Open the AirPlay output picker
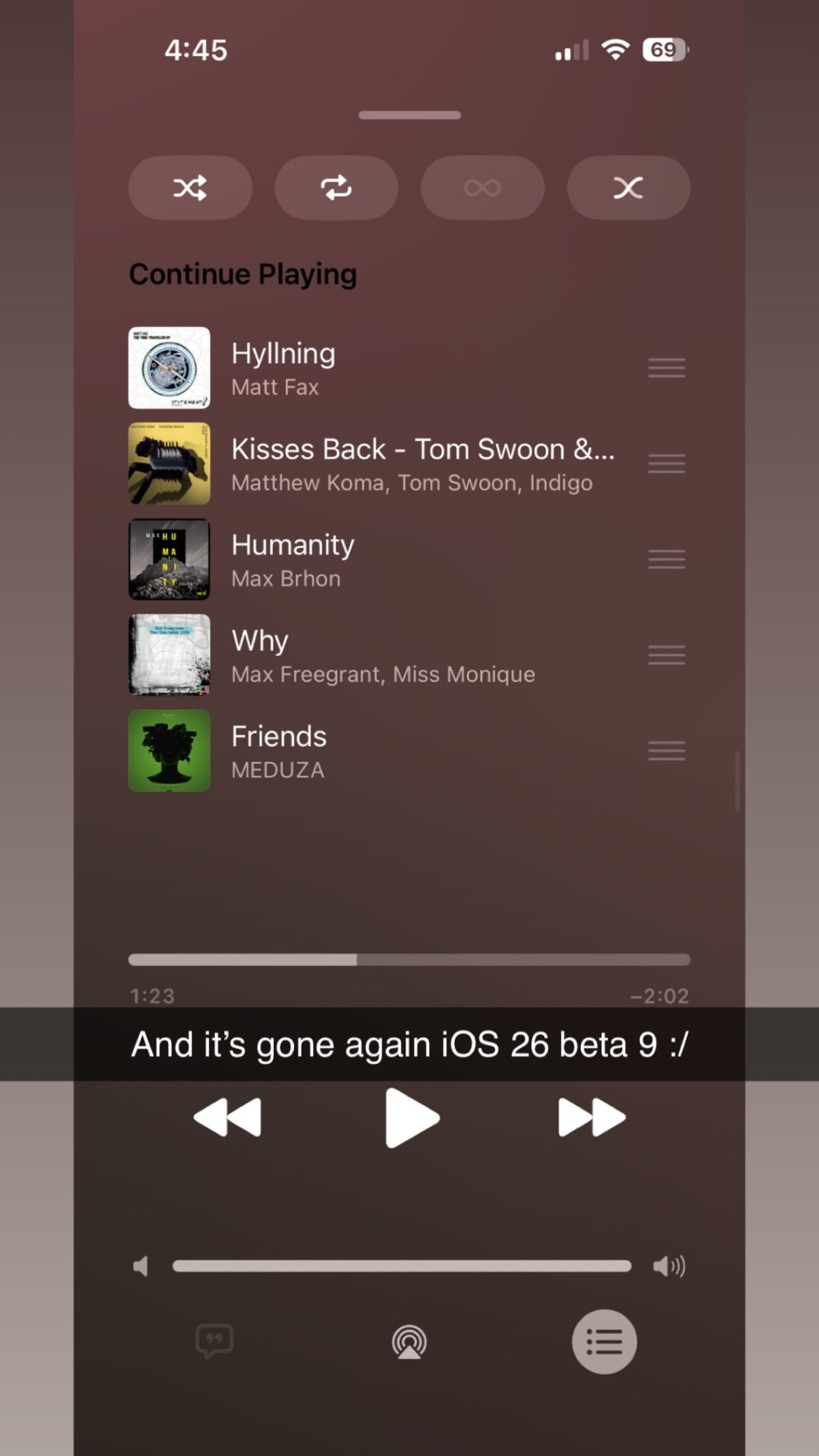Viewport: 819px width, 1456px height. pyautogui.click(x=409, y=1342)
